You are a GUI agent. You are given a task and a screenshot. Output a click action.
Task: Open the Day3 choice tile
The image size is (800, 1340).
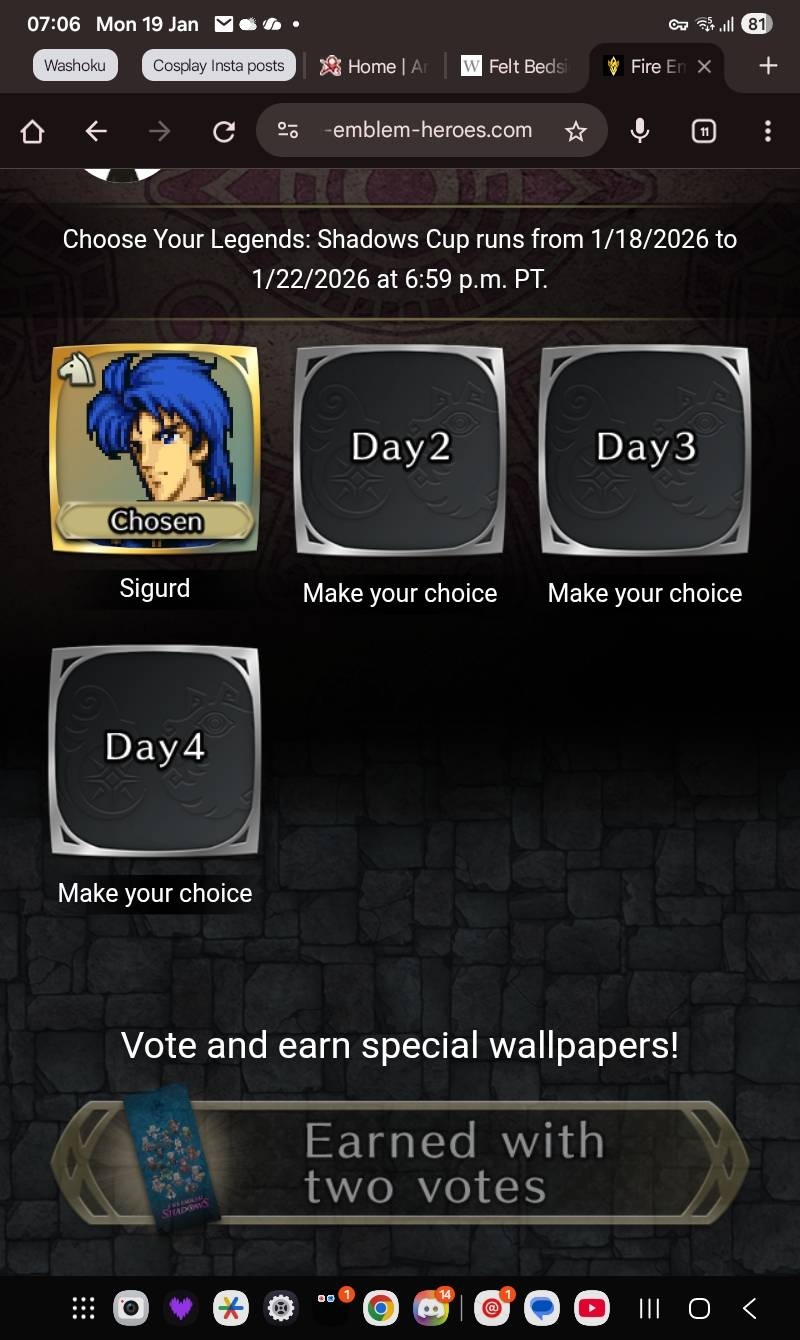[645, 450]
